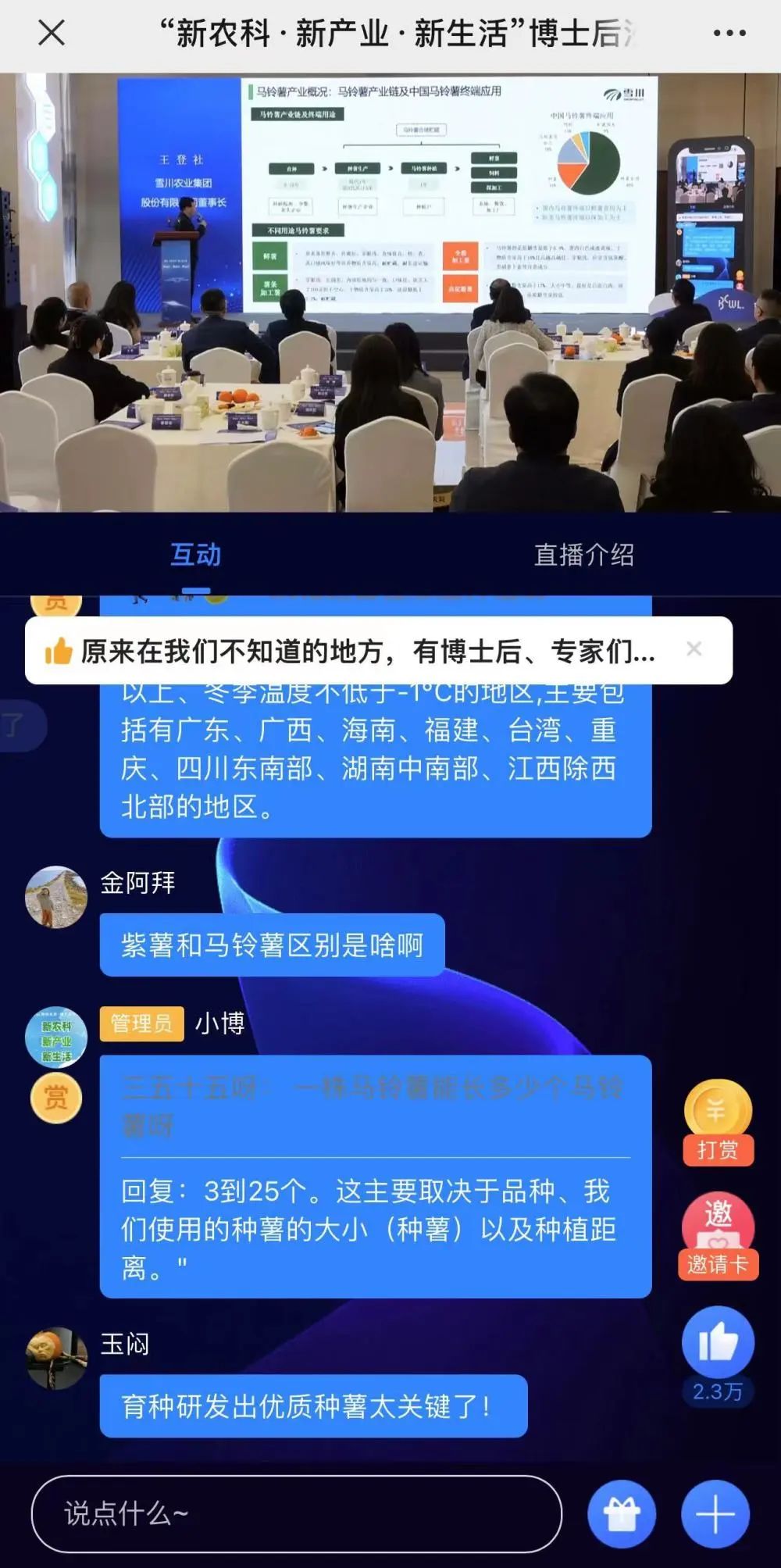The image size is (781, 1568).
Task: Open 玉闷's profile avatar
Action: [x=56, y=1358]
